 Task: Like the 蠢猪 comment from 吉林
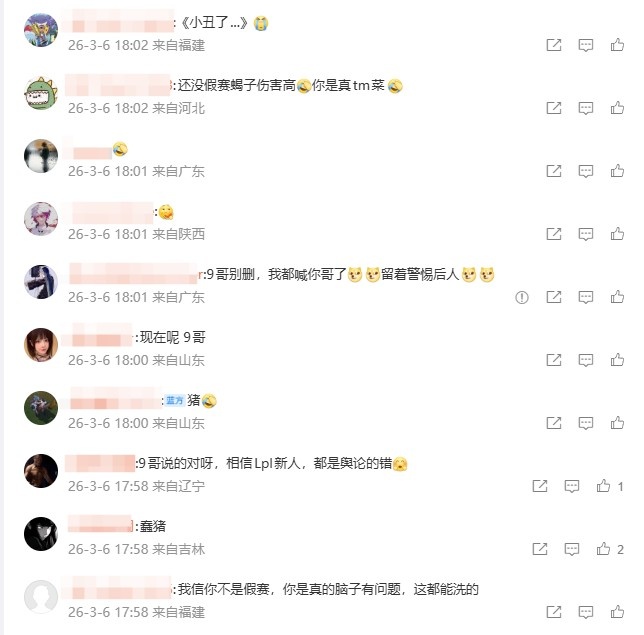[604, 549]
